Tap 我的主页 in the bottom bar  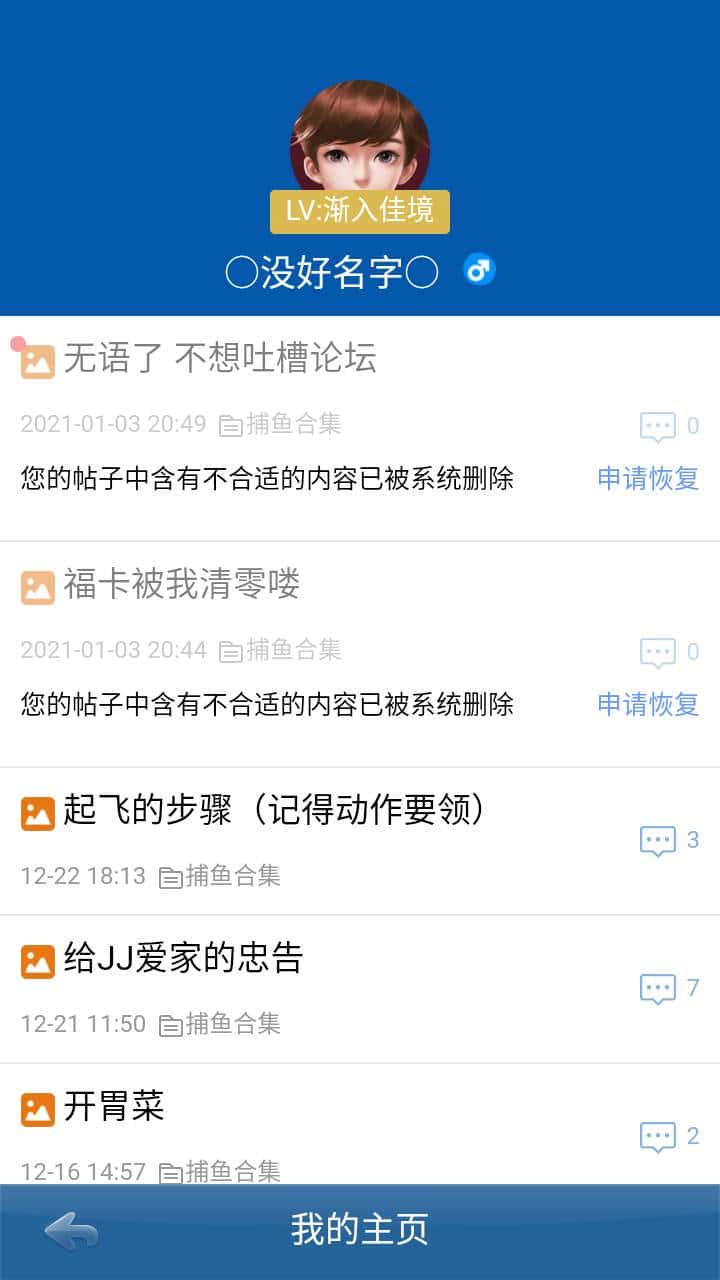(x=360, y=1229)
